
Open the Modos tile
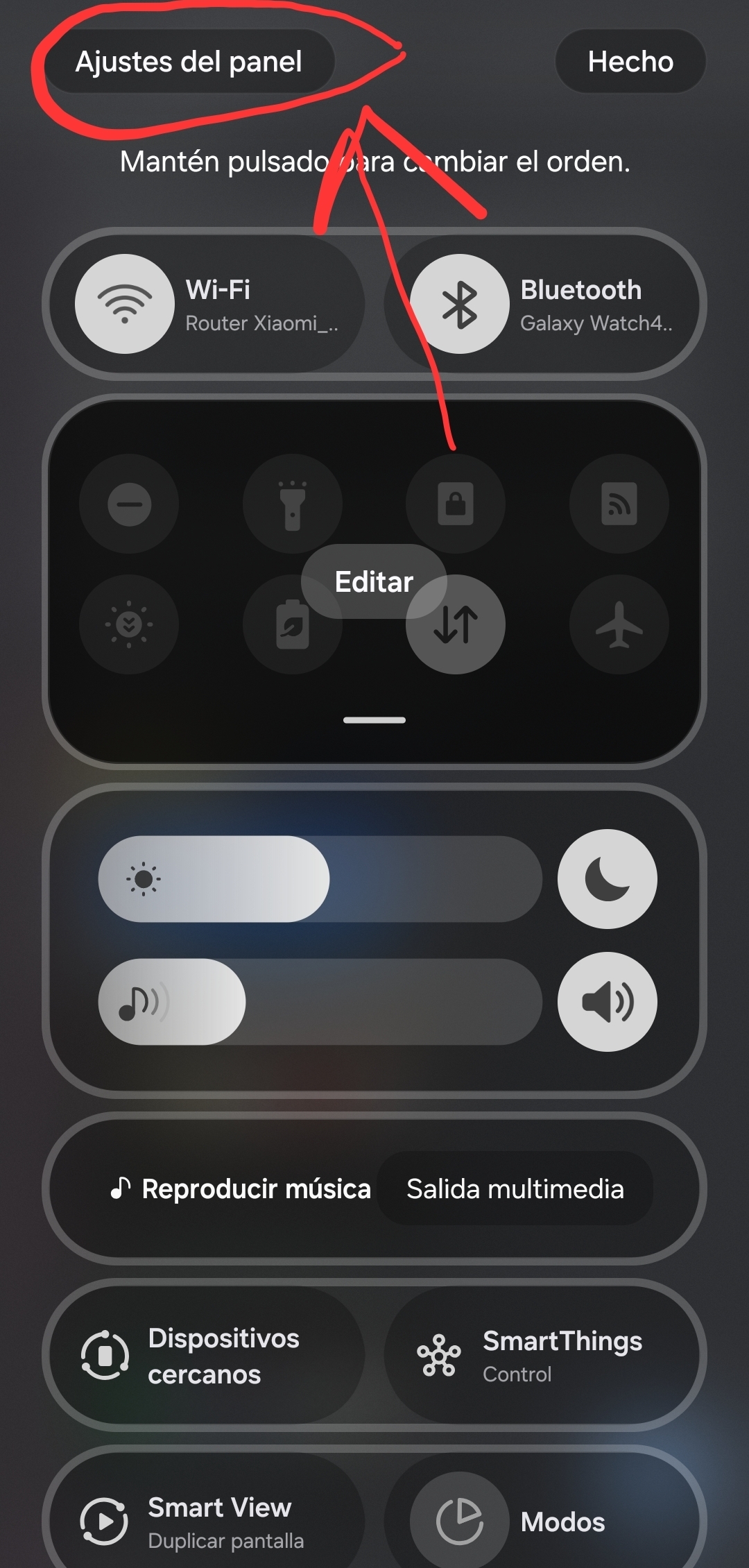point(541,1522)
